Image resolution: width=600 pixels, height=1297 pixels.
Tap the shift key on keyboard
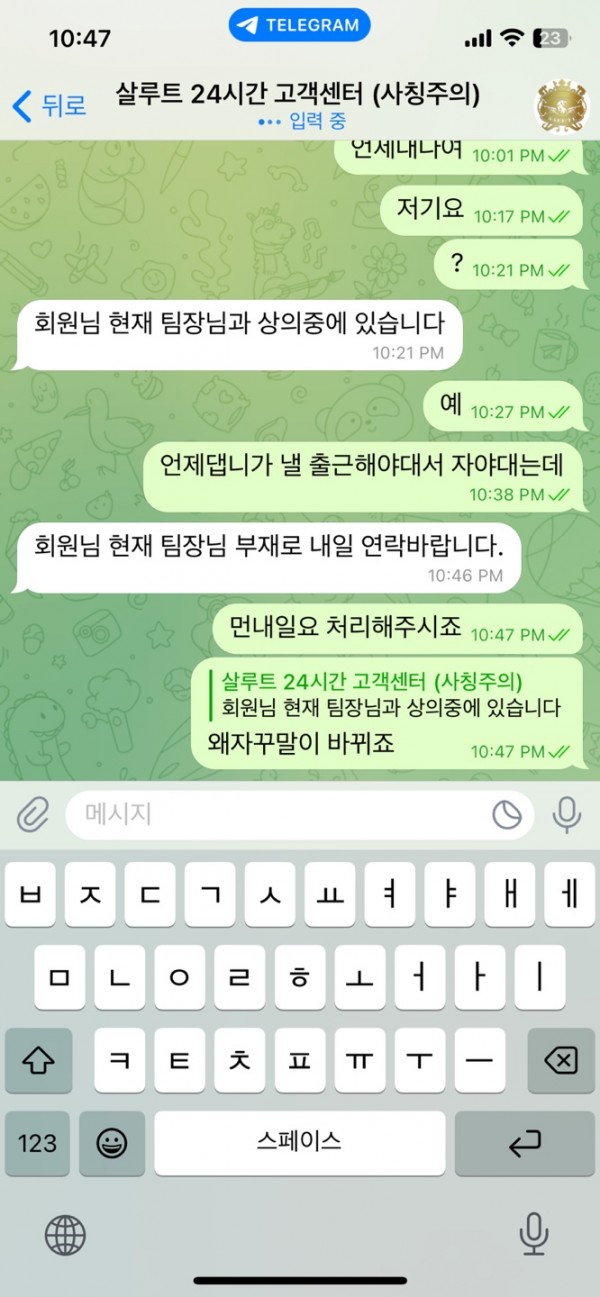pyautogui.click(x=38, y=1061)
